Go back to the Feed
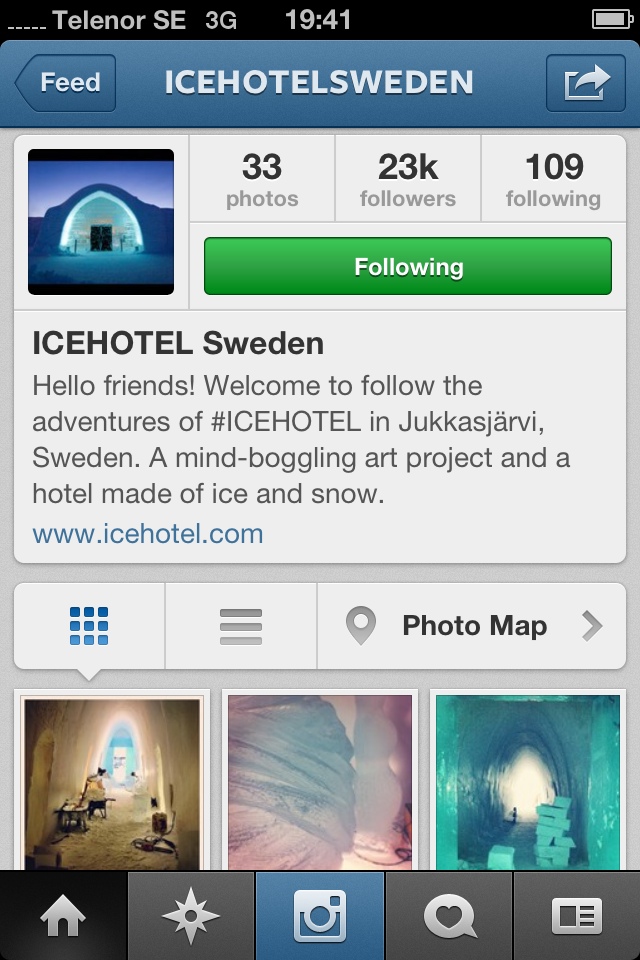Screen dimensions: 640x960 click(x=66, y=82)
